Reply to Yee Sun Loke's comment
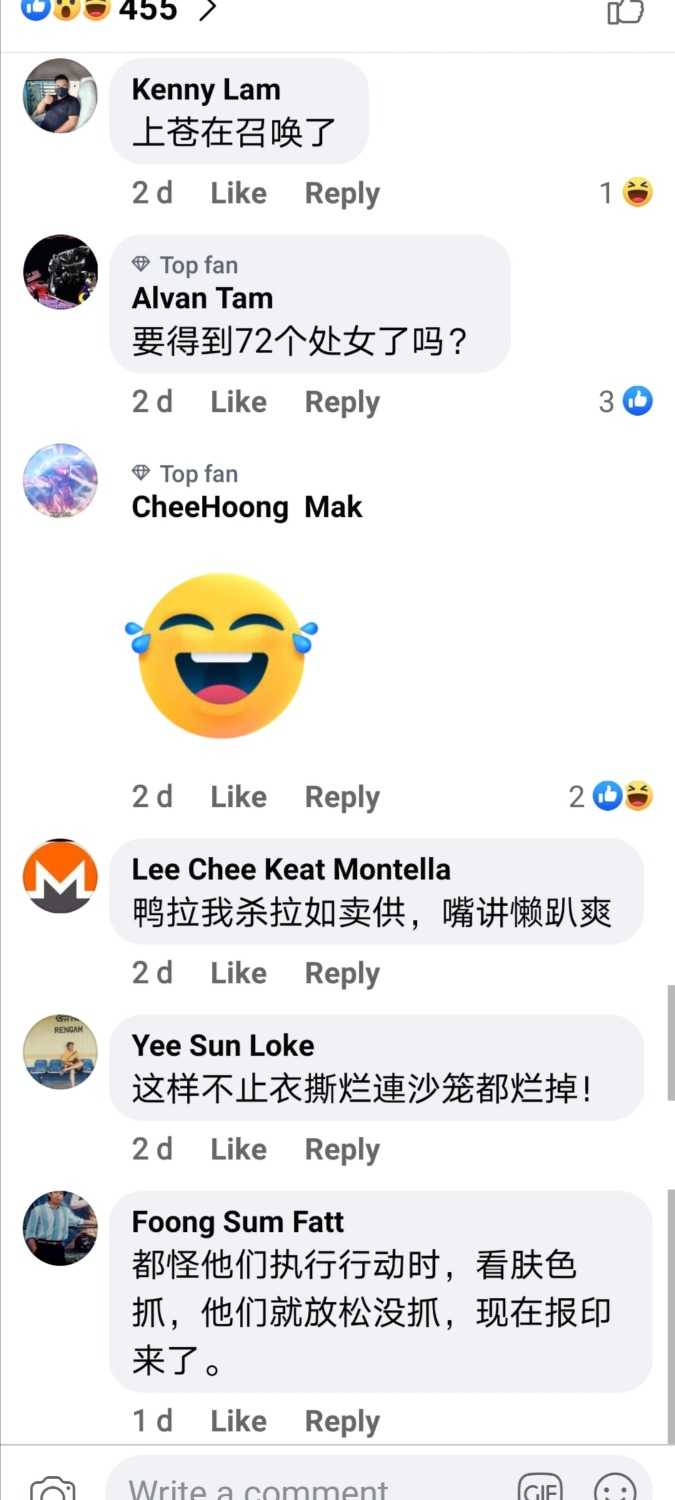675x1500 pixels. [x=342, y=1149]
